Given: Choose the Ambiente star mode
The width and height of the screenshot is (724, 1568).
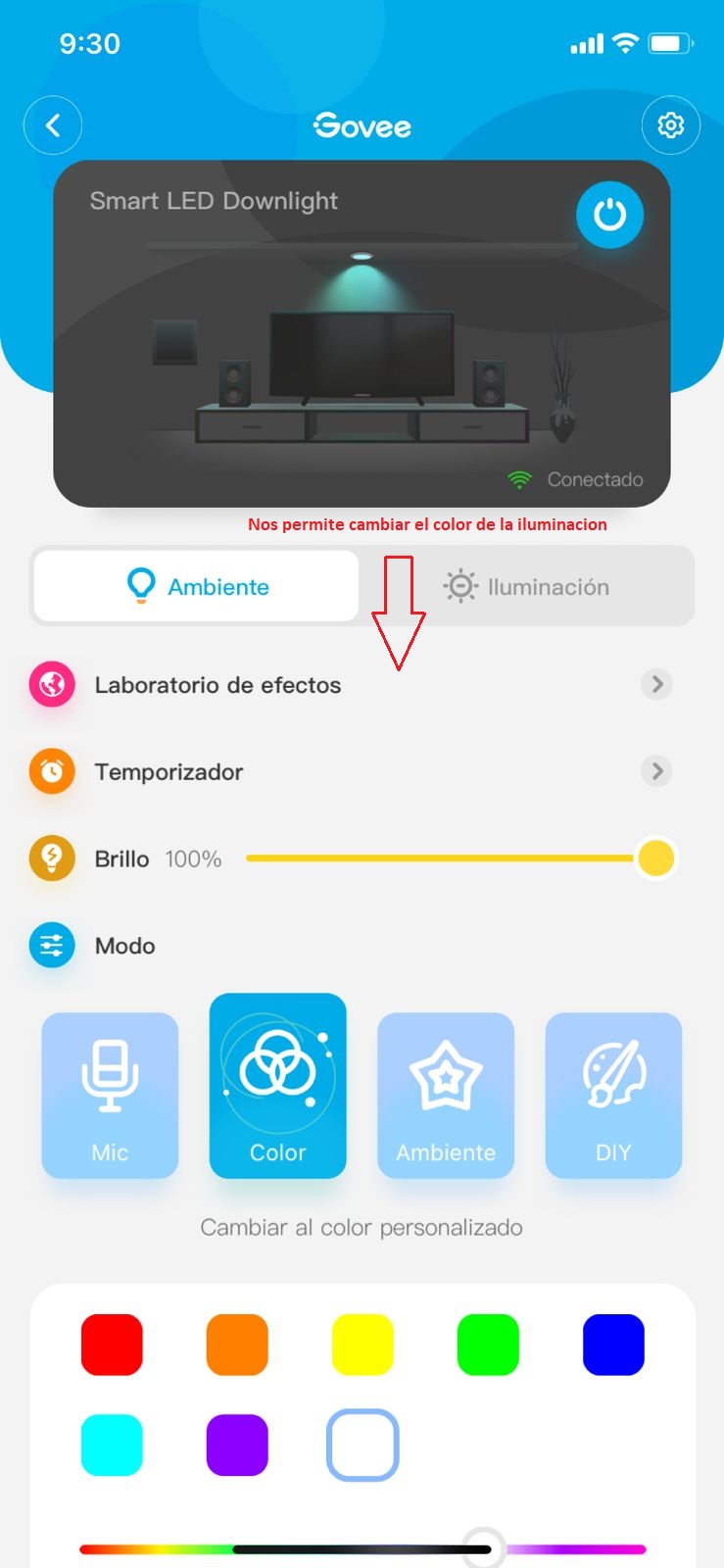Looking at the screenshot, I should point(446,1095).
